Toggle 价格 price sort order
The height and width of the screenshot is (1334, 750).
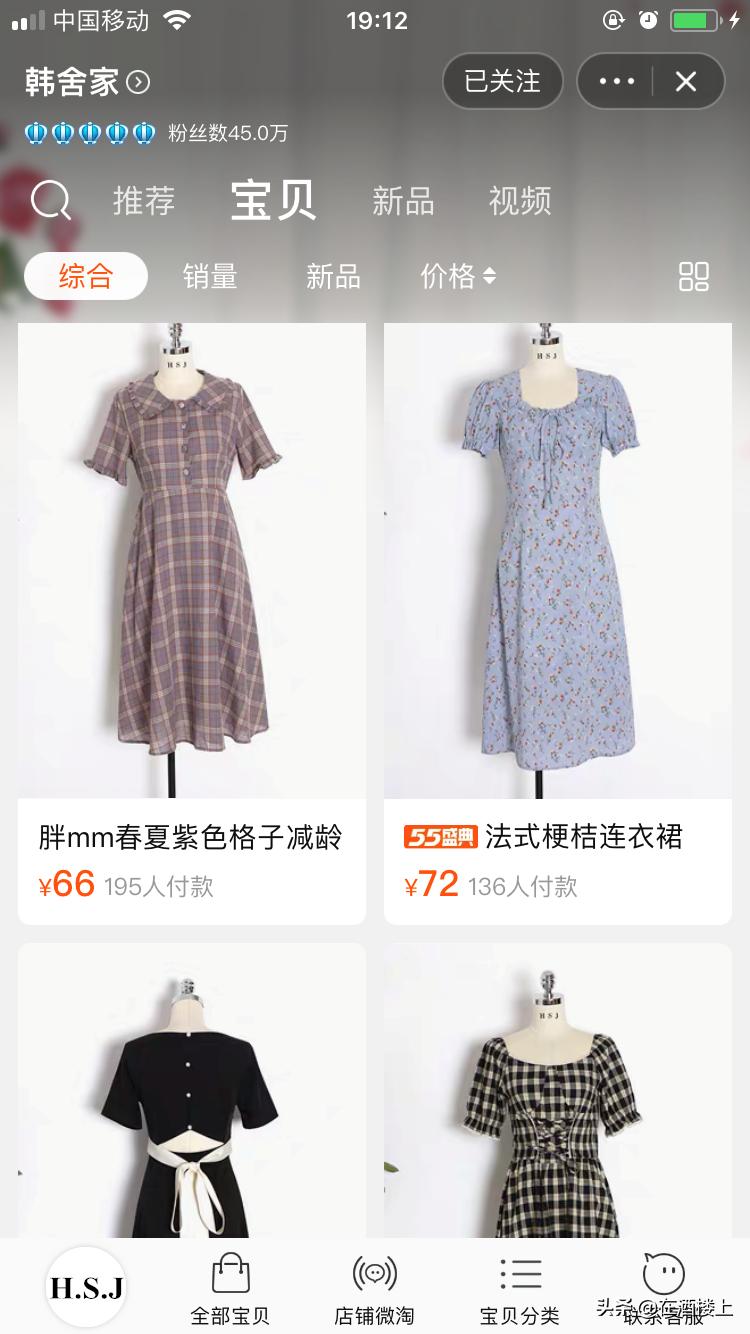click(458, 277)
